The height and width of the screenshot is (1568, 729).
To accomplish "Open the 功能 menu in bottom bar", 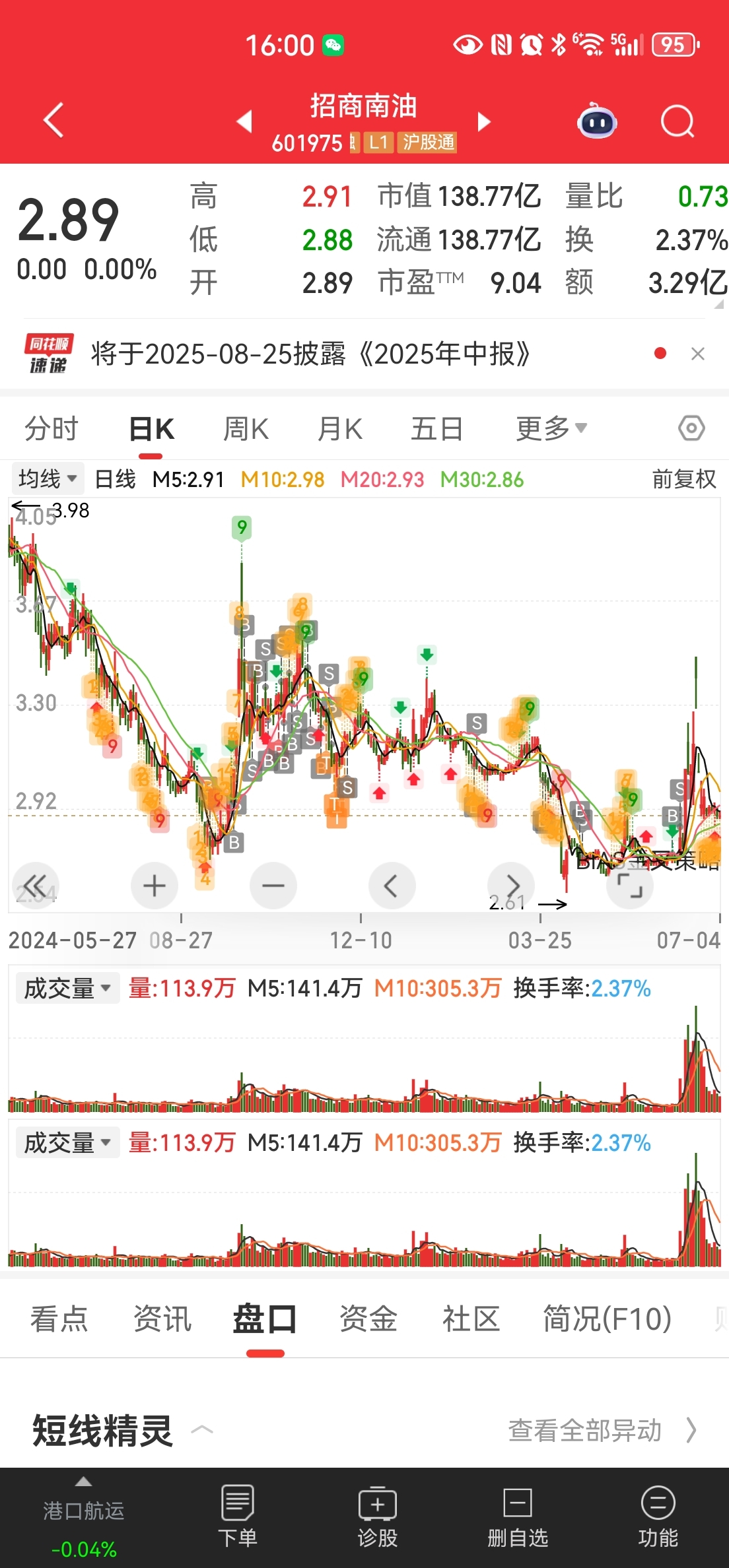I will click(658, 1517).
